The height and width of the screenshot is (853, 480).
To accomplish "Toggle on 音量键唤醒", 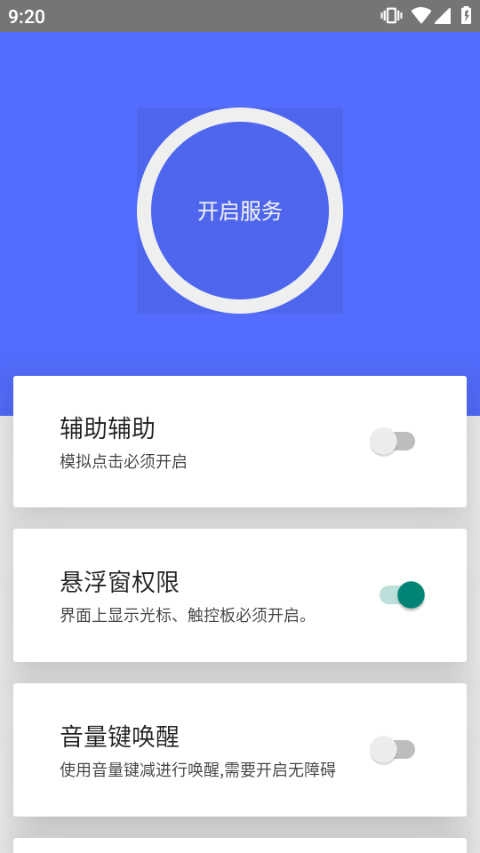I will (392, 750).
